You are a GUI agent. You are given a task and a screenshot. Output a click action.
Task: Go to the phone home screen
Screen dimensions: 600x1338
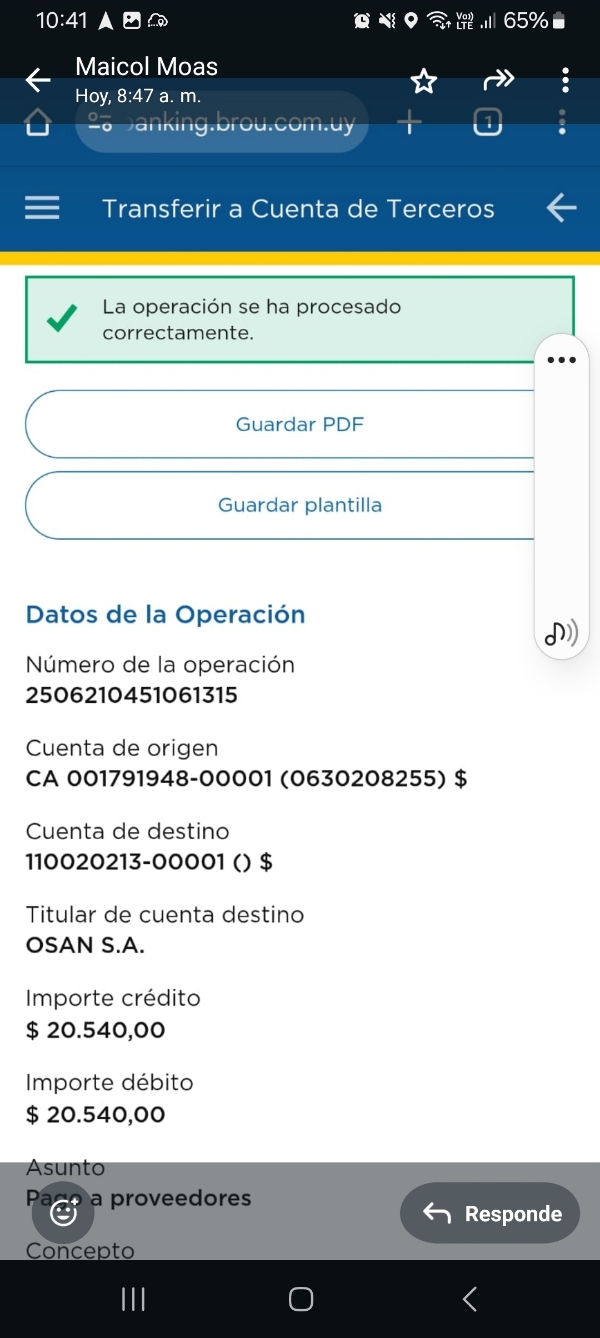point(300,1298)
